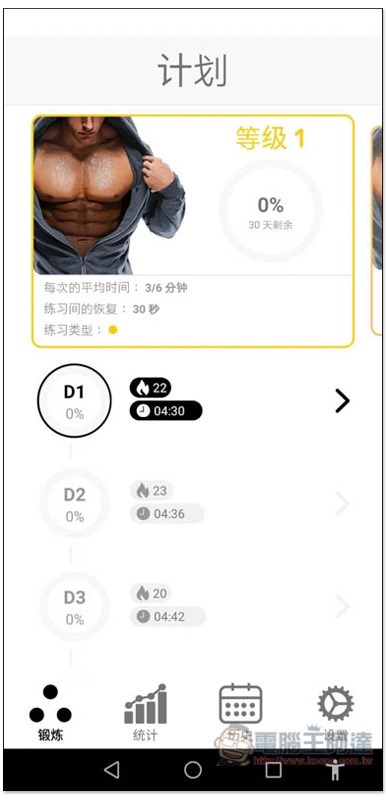Go back with the system back button

pyautogui.click(x=111, y=770)
